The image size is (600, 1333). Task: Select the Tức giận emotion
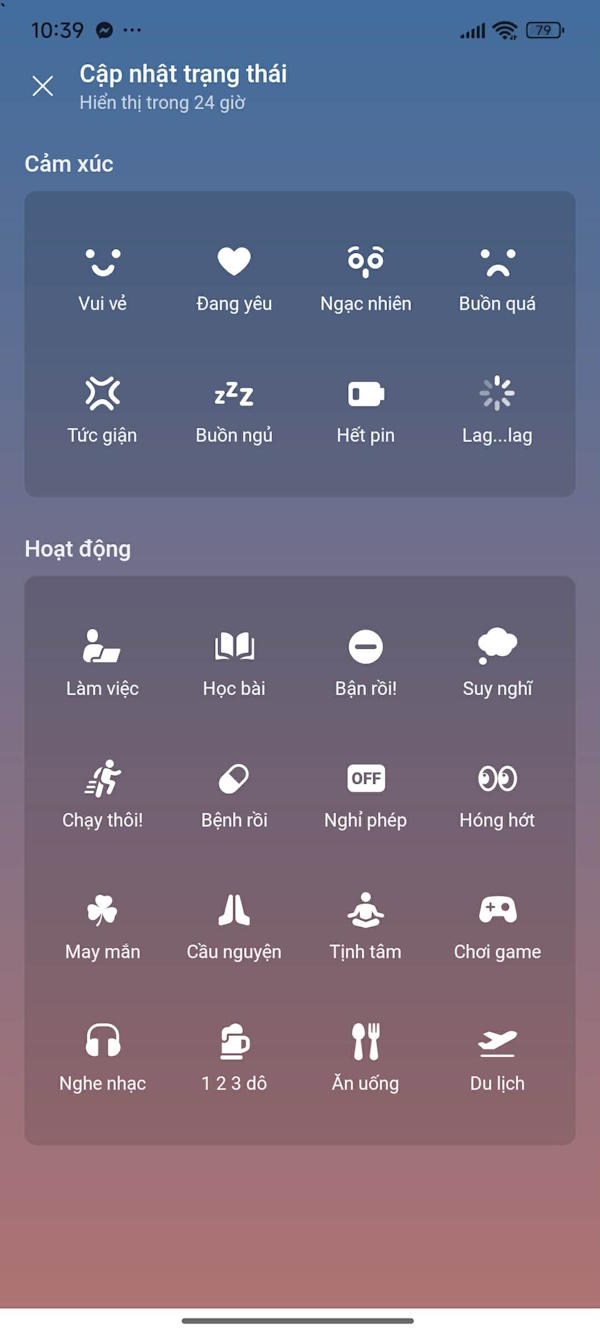(102, 410)
